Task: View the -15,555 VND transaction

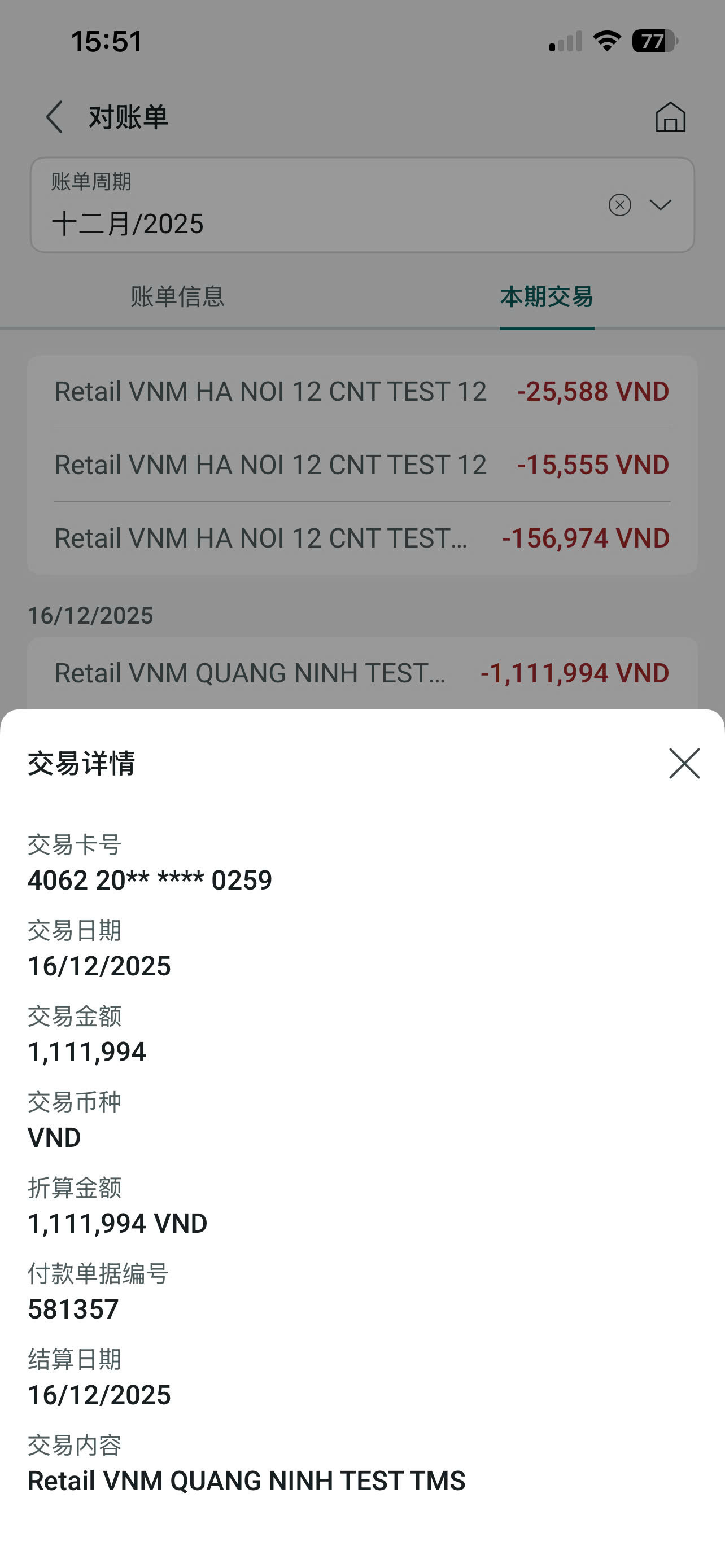Action: pyautogui.click(x=362, y=465)
